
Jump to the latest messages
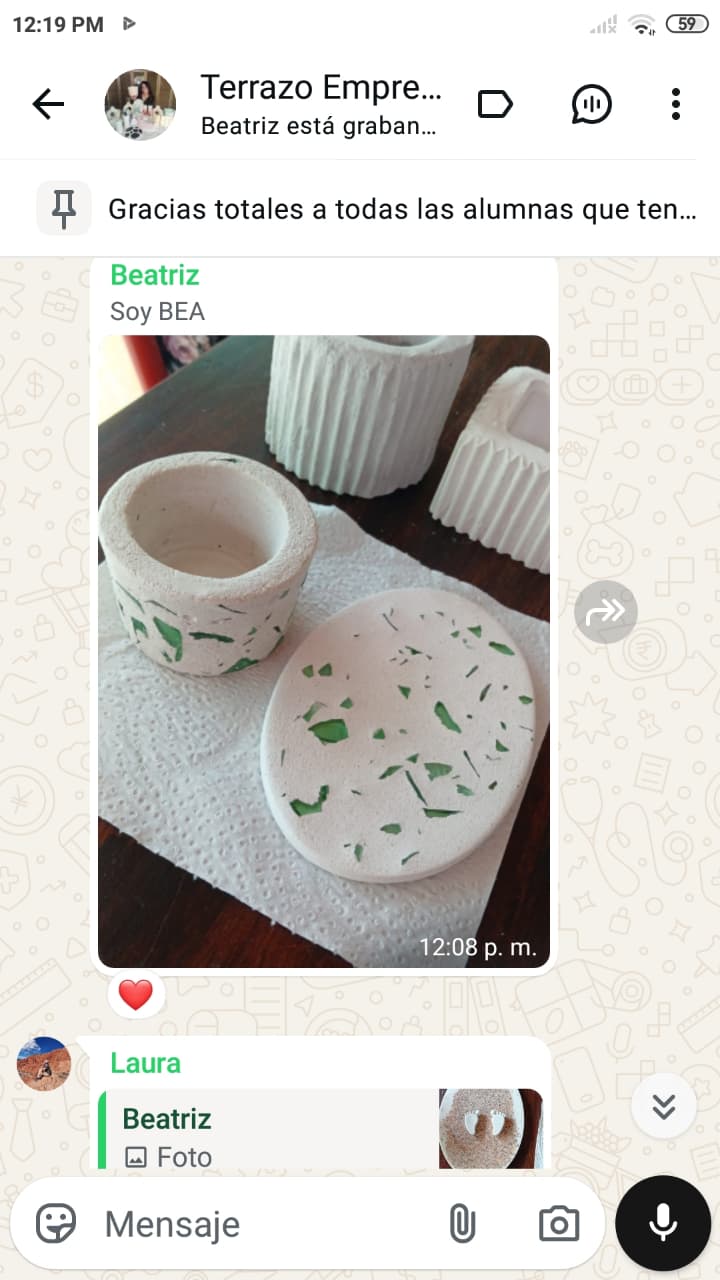pyautogui.click(x=664, y=1106)
